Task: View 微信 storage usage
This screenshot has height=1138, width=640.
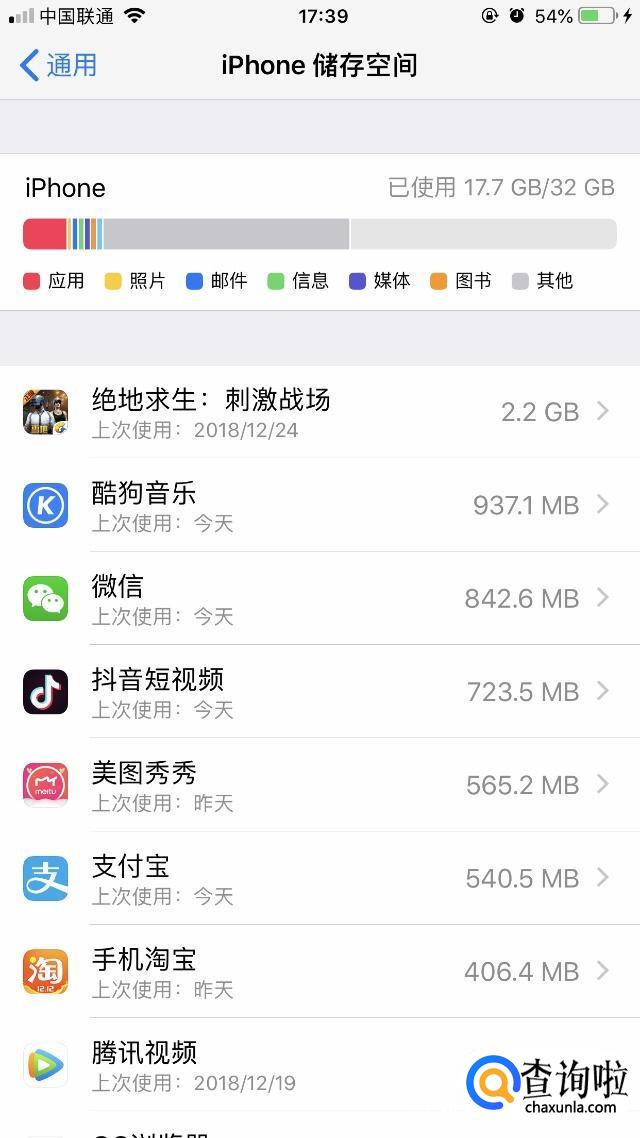Action: 320,598
